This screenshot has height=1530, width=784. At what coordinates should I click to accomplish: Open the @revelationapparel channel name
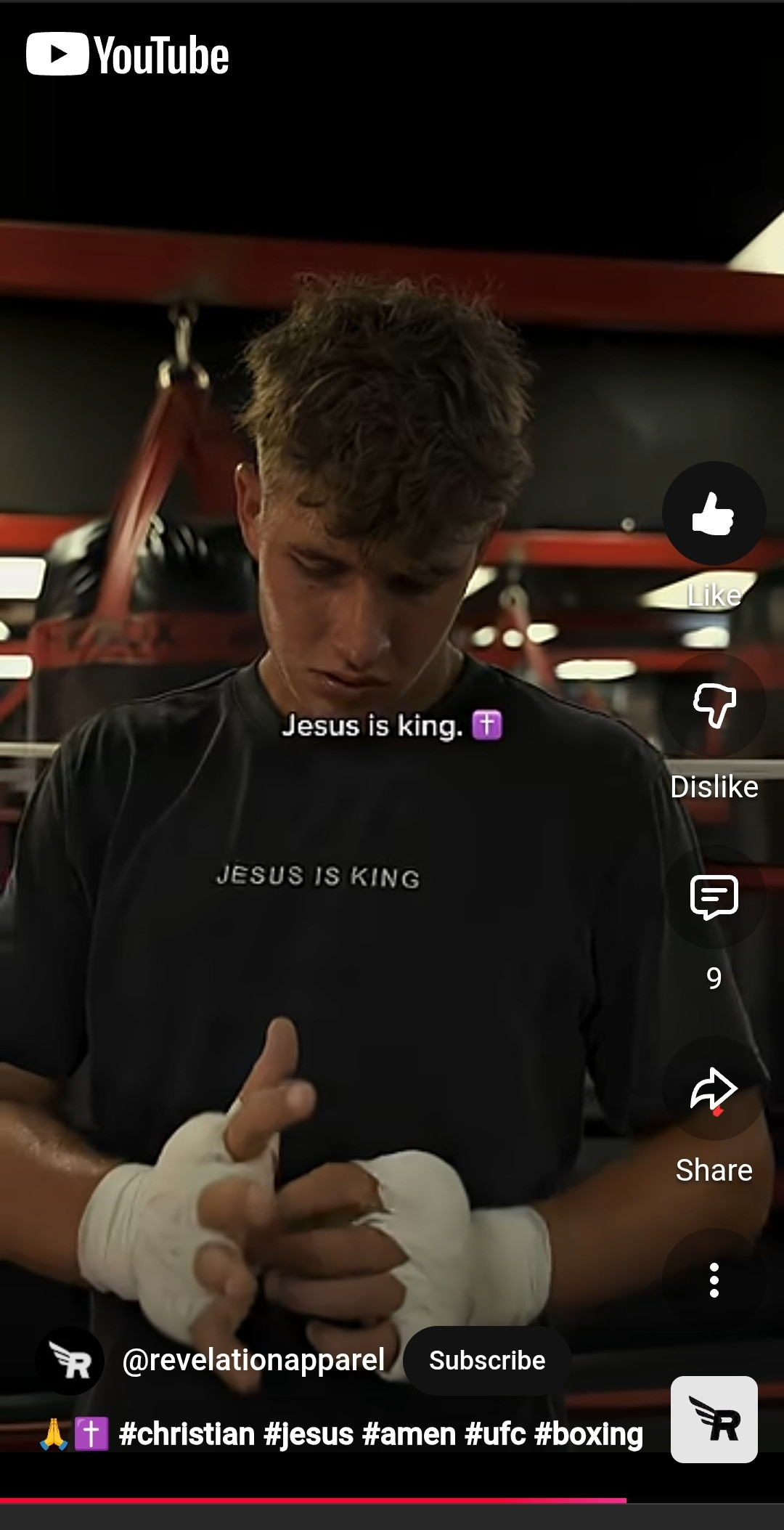point(253,1360)
